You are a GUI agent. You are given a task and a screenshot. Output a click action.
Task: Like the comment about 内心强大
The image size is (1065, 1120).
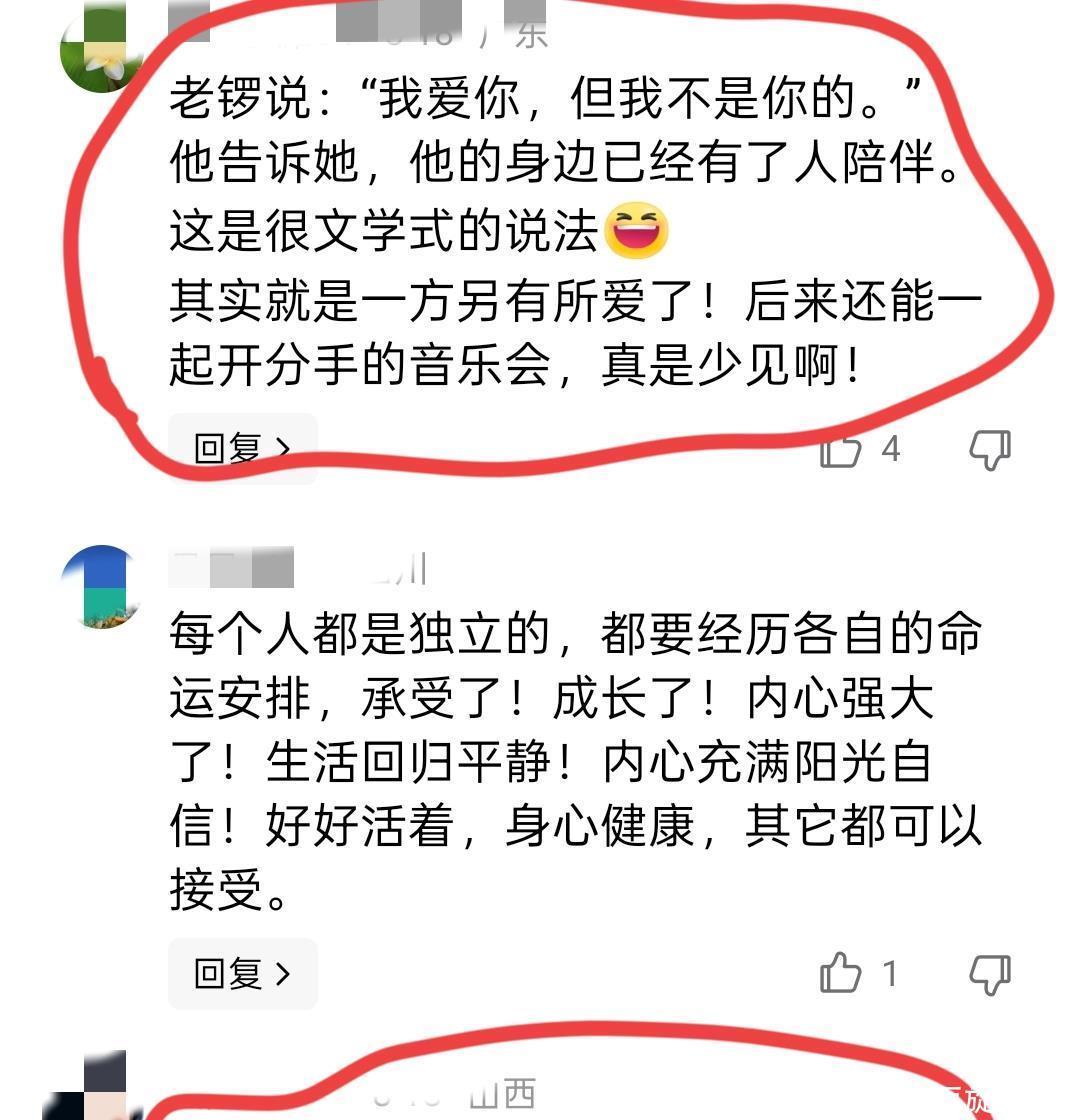841,973
